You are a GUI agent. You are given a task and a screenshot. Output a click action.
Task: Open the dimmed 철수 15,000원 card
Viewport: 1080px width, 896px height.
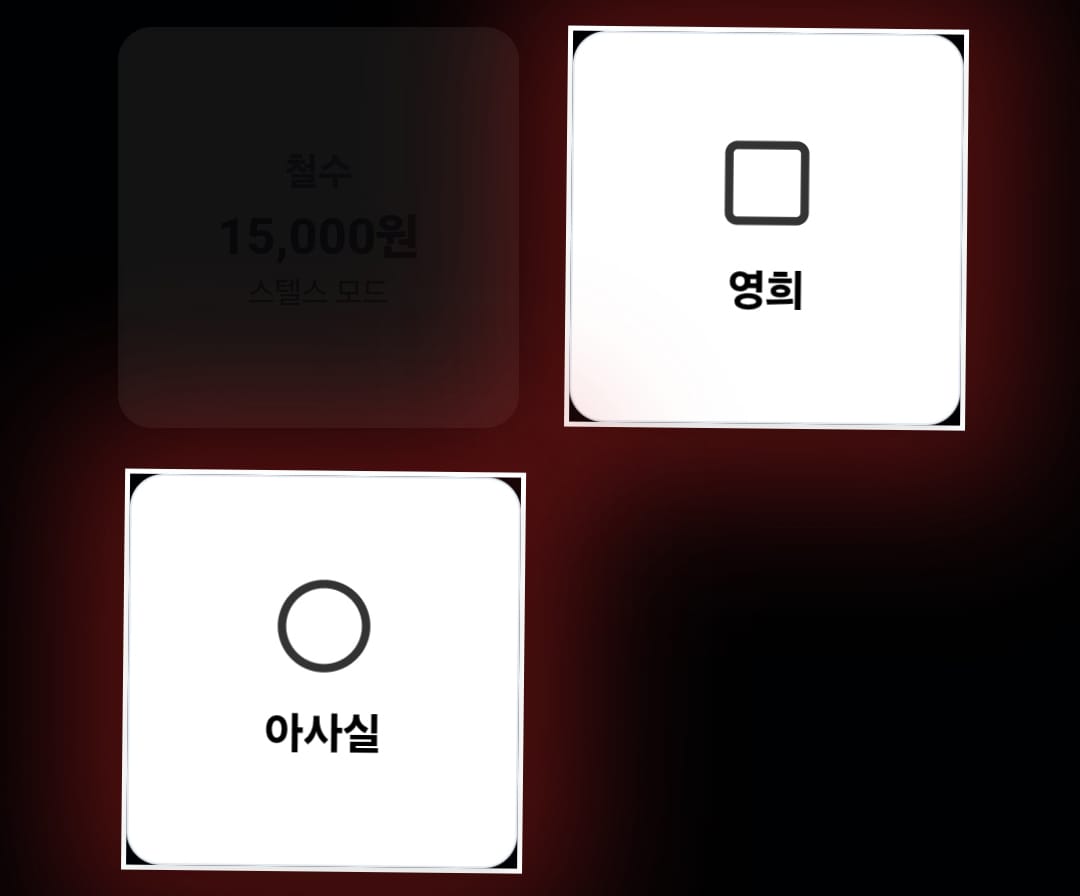coord(318,228)
